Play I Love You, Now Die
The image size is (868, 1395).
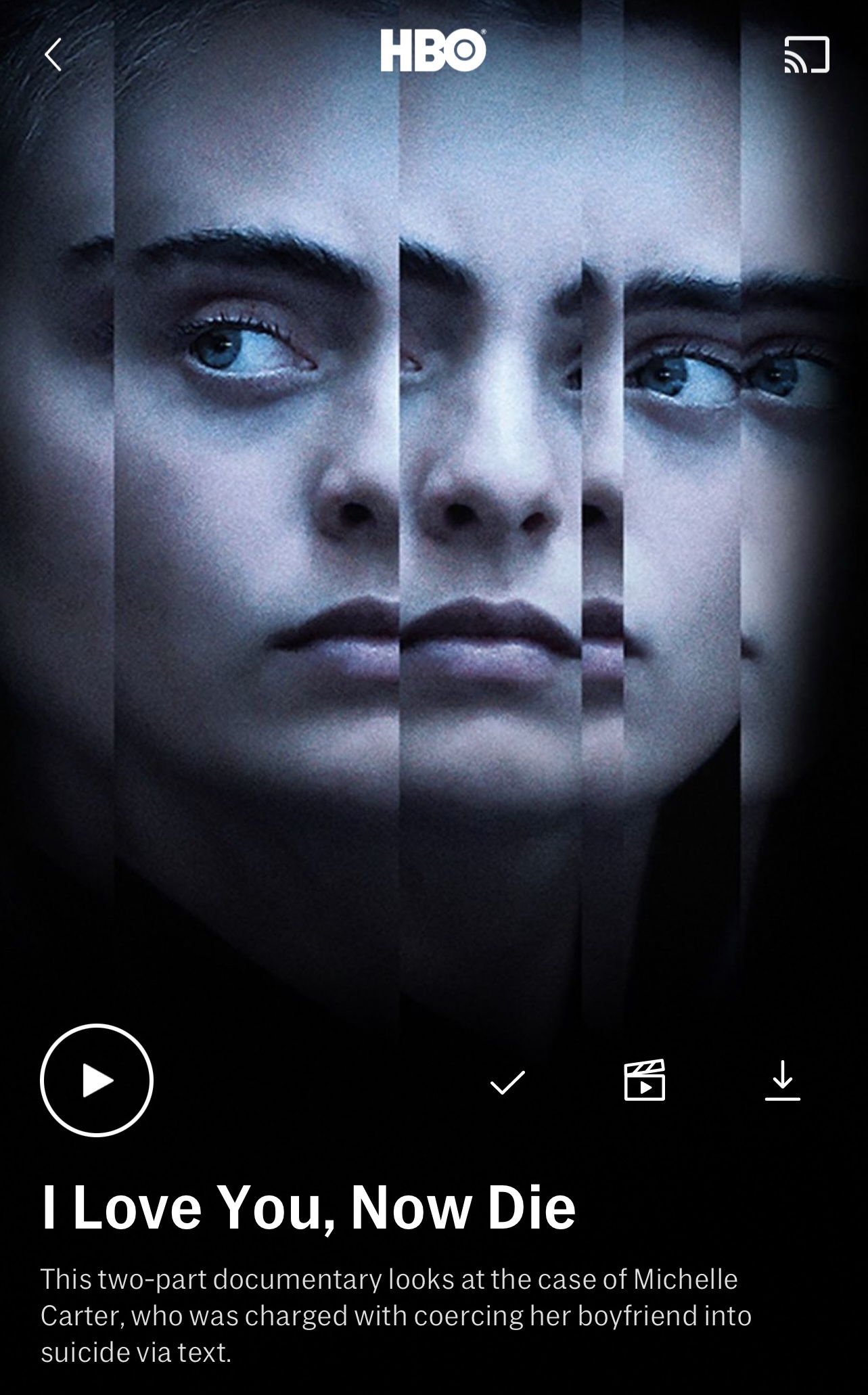pos(97,1080)
